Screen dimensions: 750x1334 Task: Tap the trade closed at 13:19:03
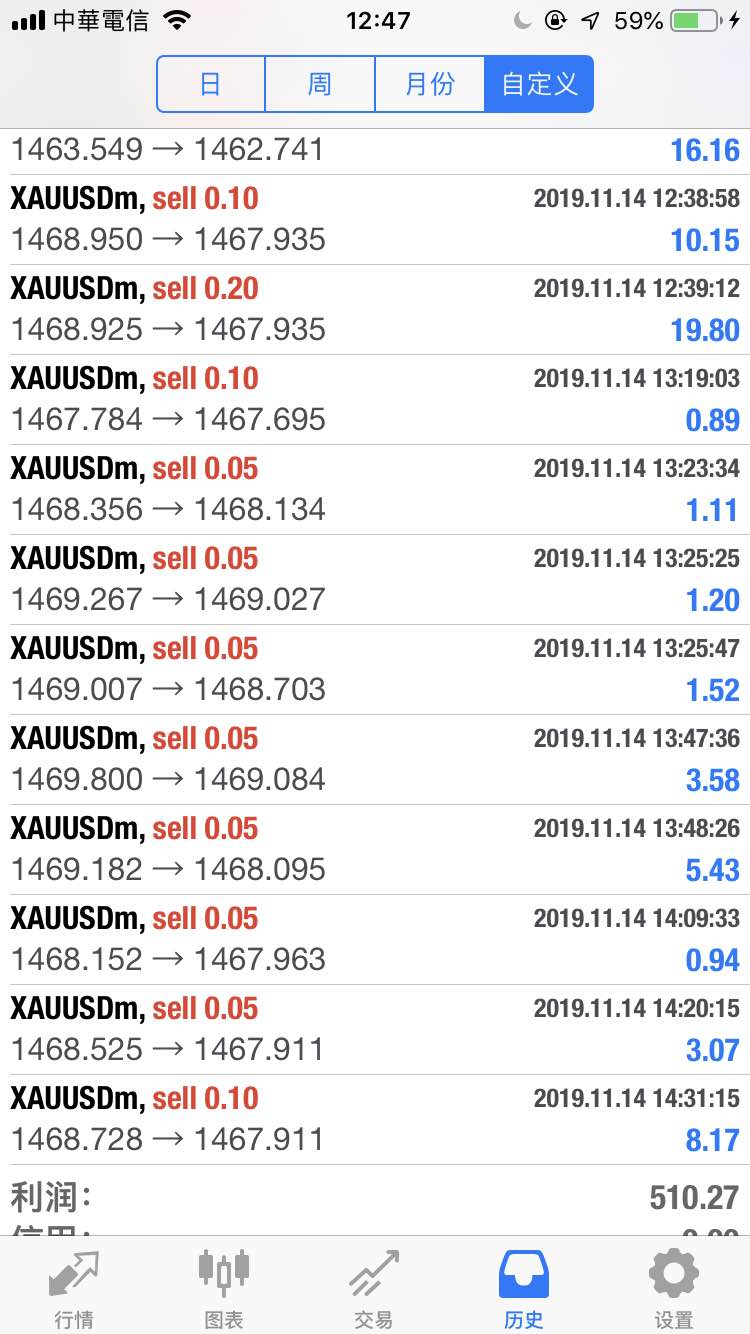coord(375,400)
